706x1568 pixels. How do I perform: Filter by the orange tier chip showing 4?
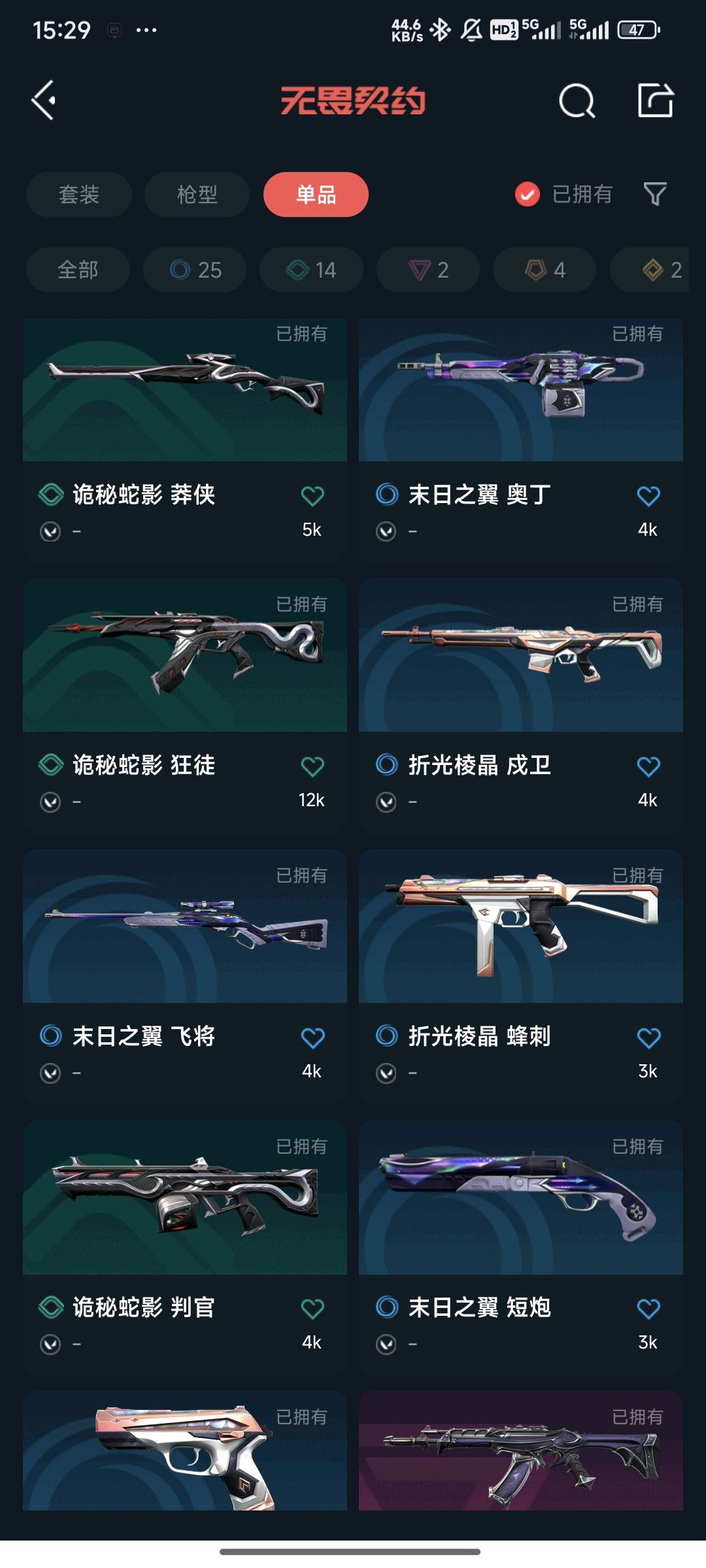545,270
